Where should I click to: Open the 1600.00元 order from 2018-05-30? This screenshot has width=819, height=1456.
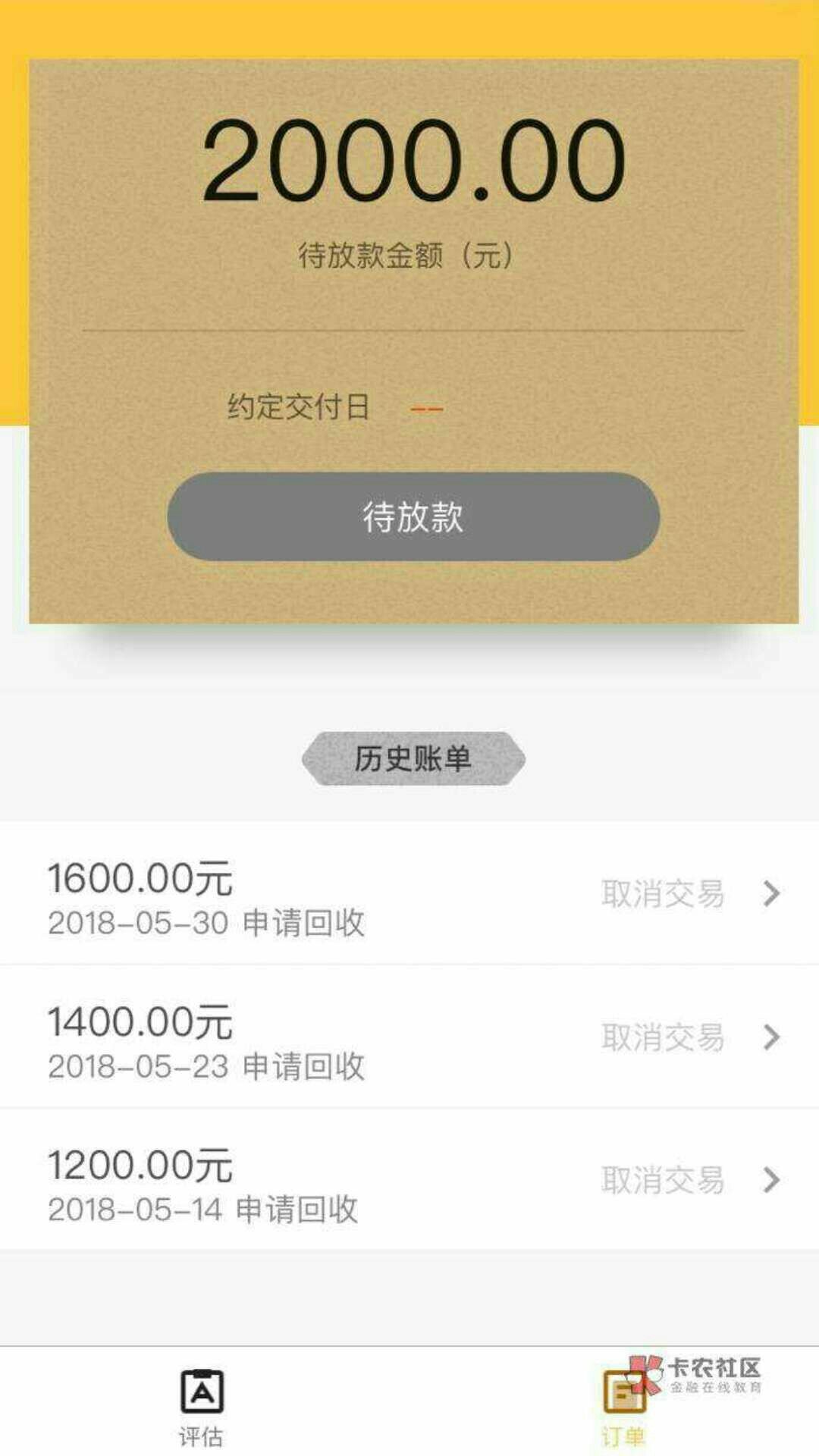(409, 893)
